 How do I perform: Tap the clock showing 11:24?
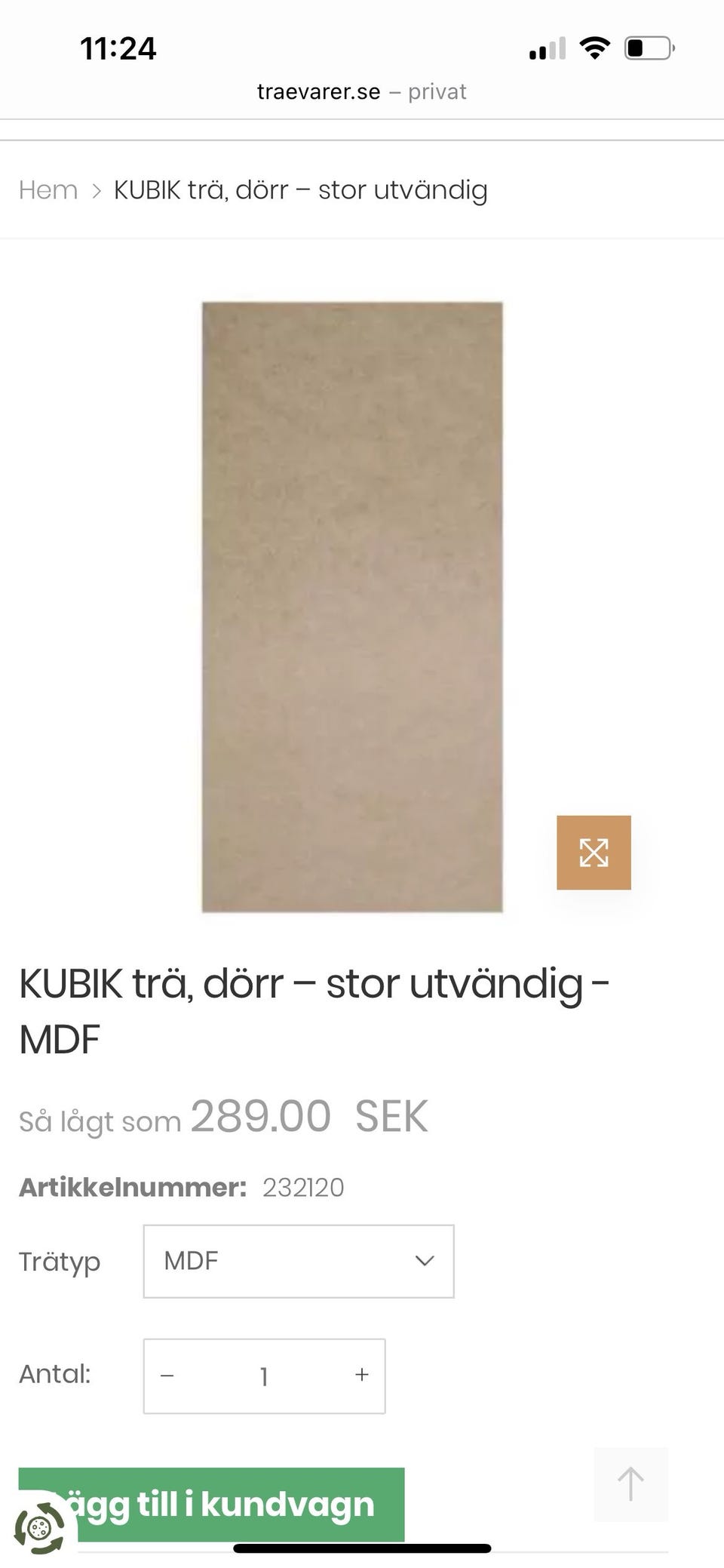click(x=118, y=48)
